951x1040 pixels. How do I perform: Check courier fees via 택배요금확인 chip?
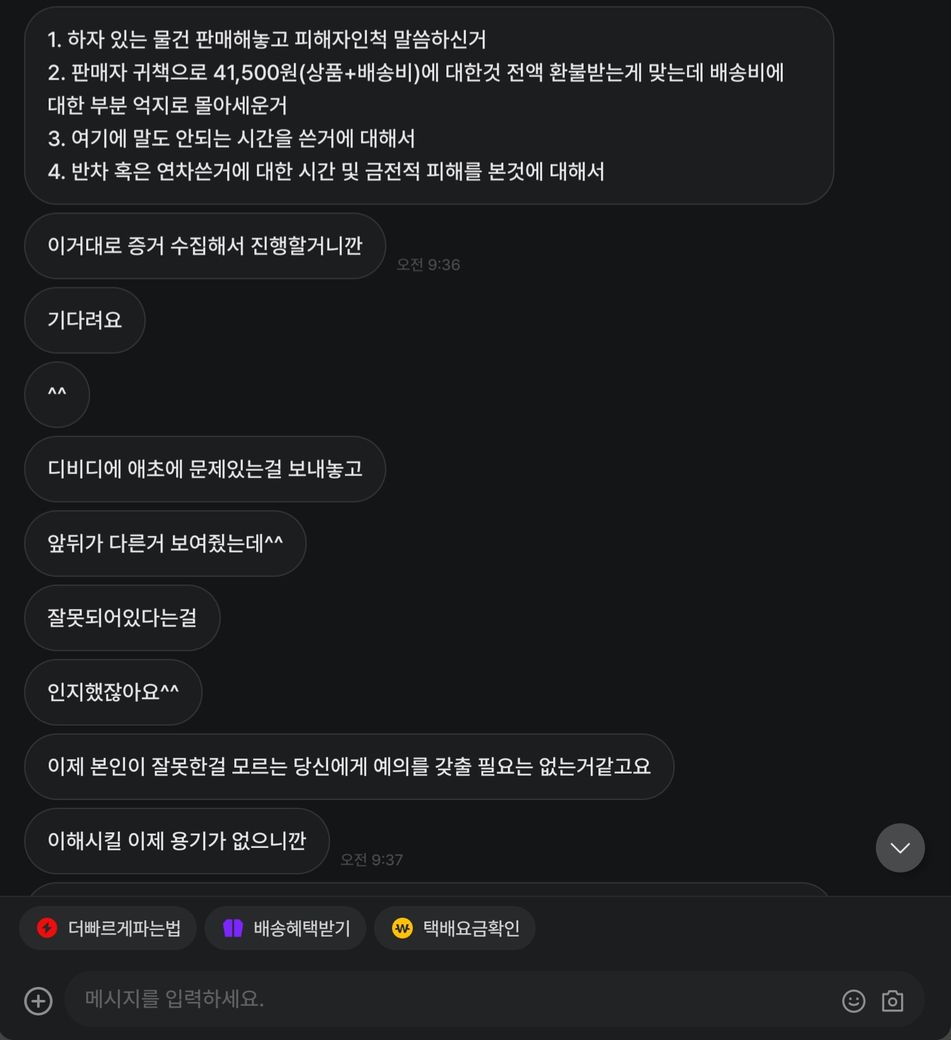pyautogui.click(x=455, y=928)
